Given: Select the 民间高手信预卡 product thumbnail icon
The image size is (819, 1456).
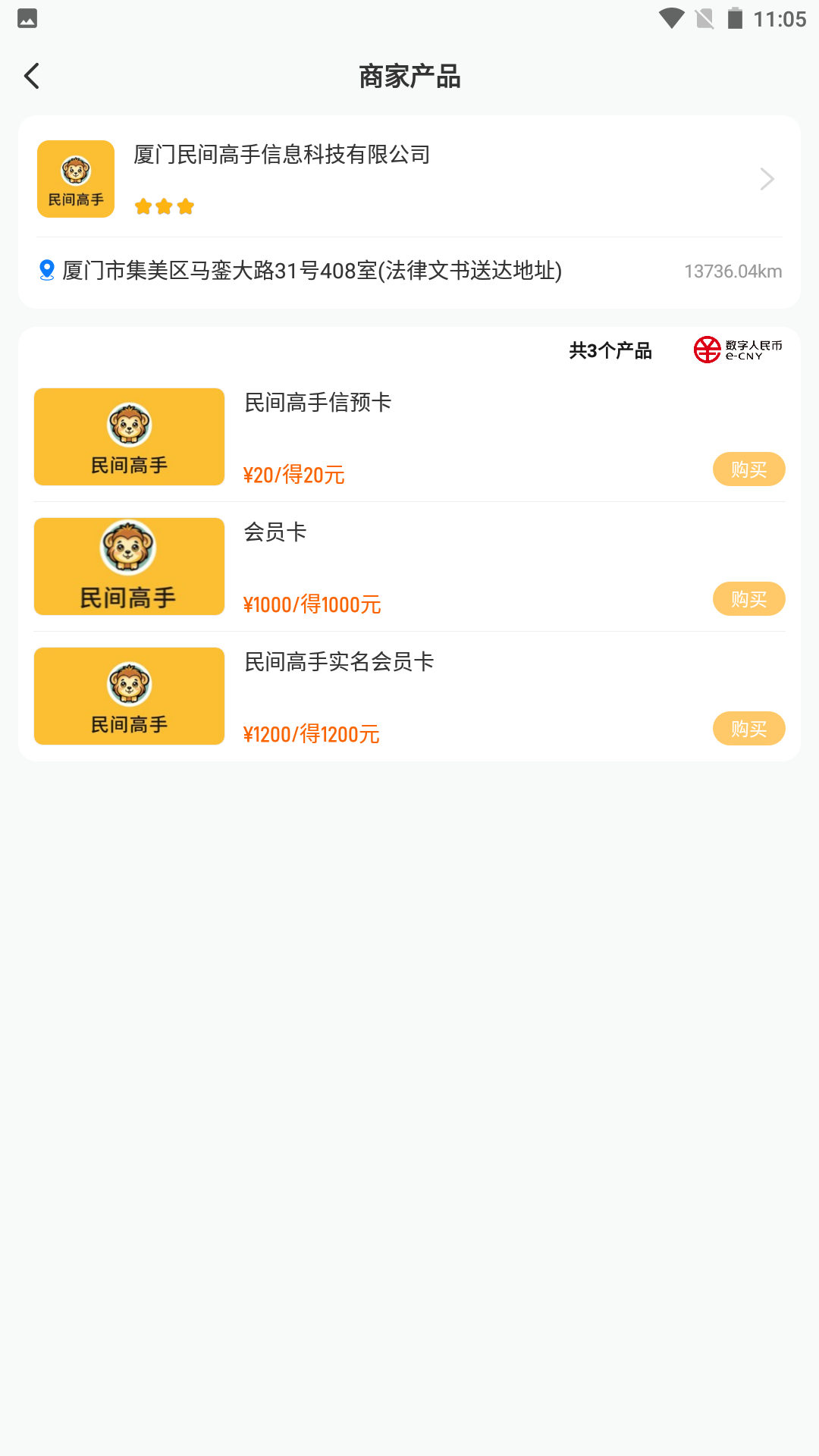Looking at the screenshot, I should (128, 436).
